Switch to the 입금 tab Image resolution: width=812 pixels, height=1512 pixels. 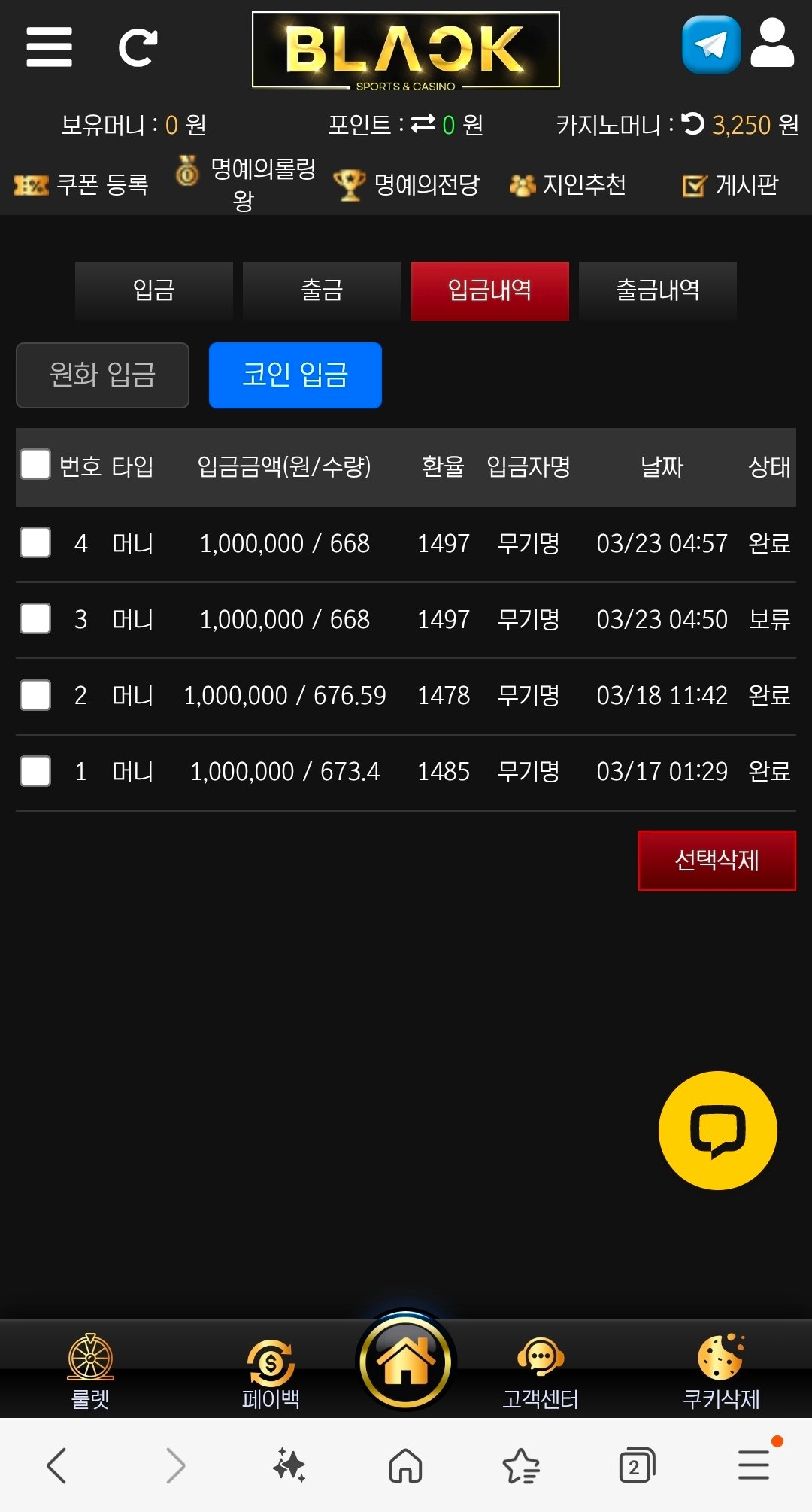pyautogui.click(x=154, y=290)
